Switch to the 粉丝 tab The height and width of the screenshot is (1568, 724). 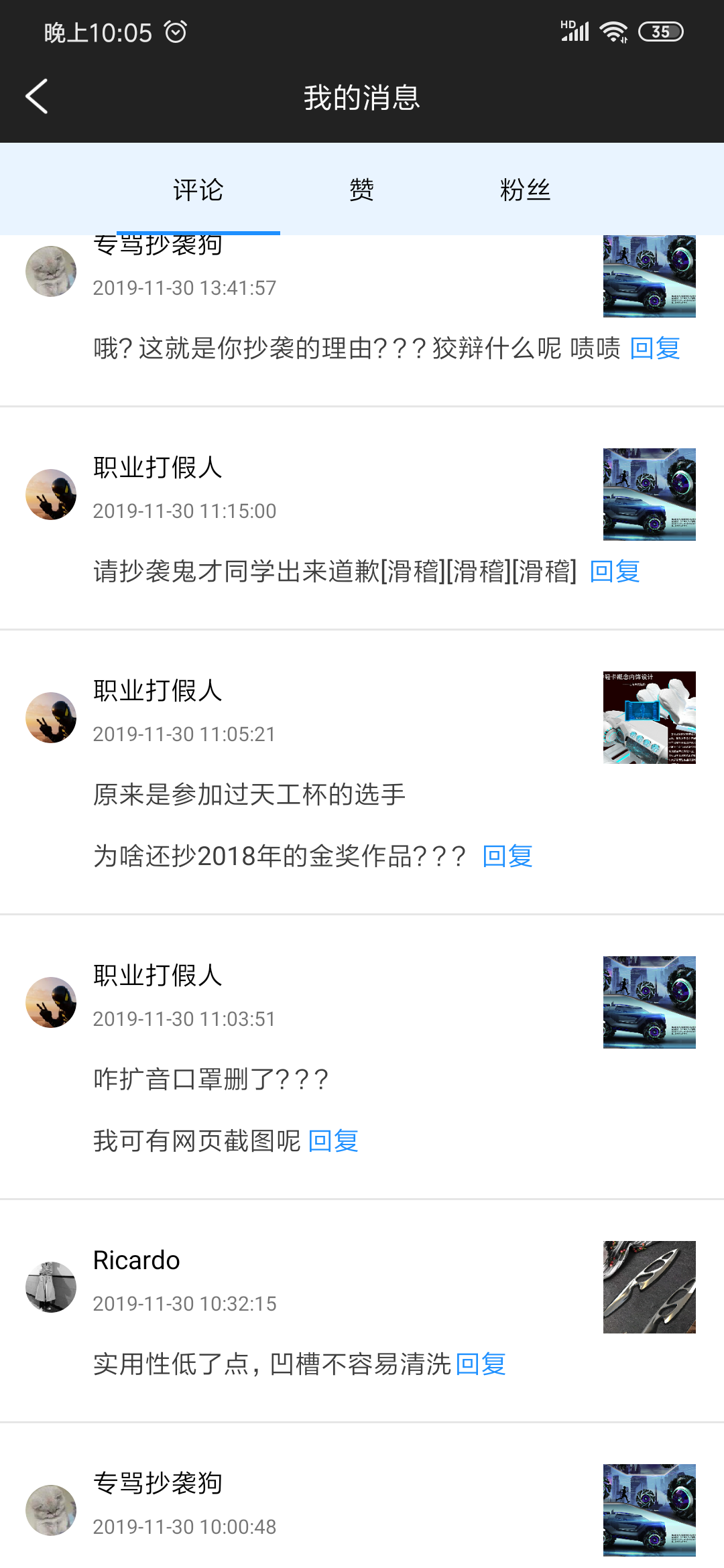point(525,190)
